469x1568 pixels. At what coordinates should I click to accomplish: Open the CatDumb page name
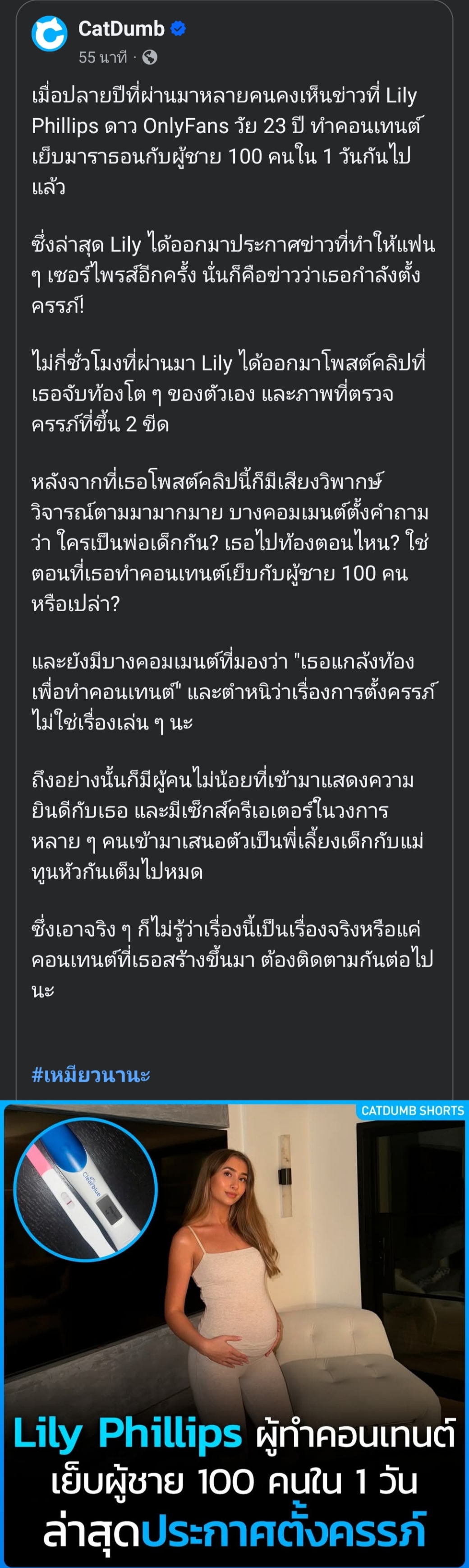point(122,28)
